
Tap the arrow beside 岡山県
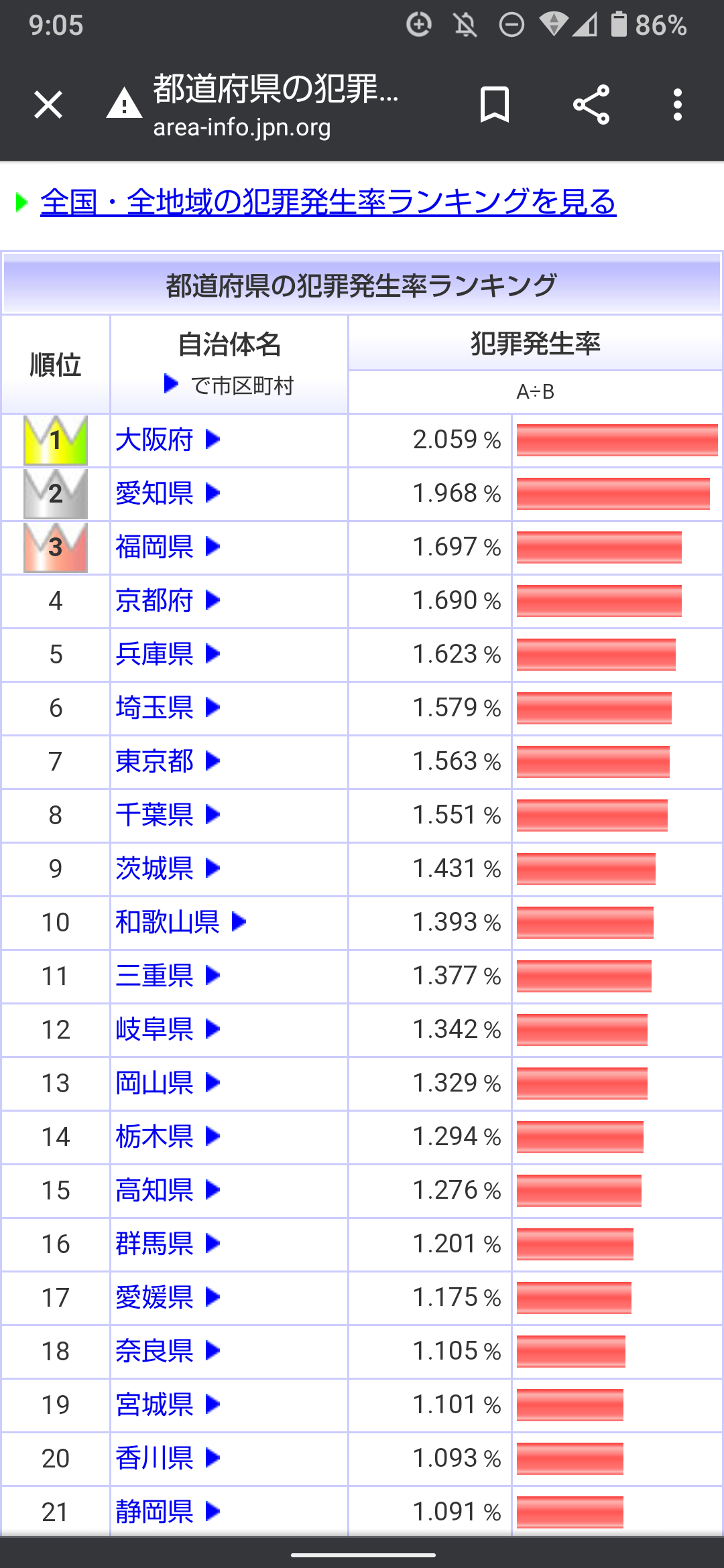213,1083
